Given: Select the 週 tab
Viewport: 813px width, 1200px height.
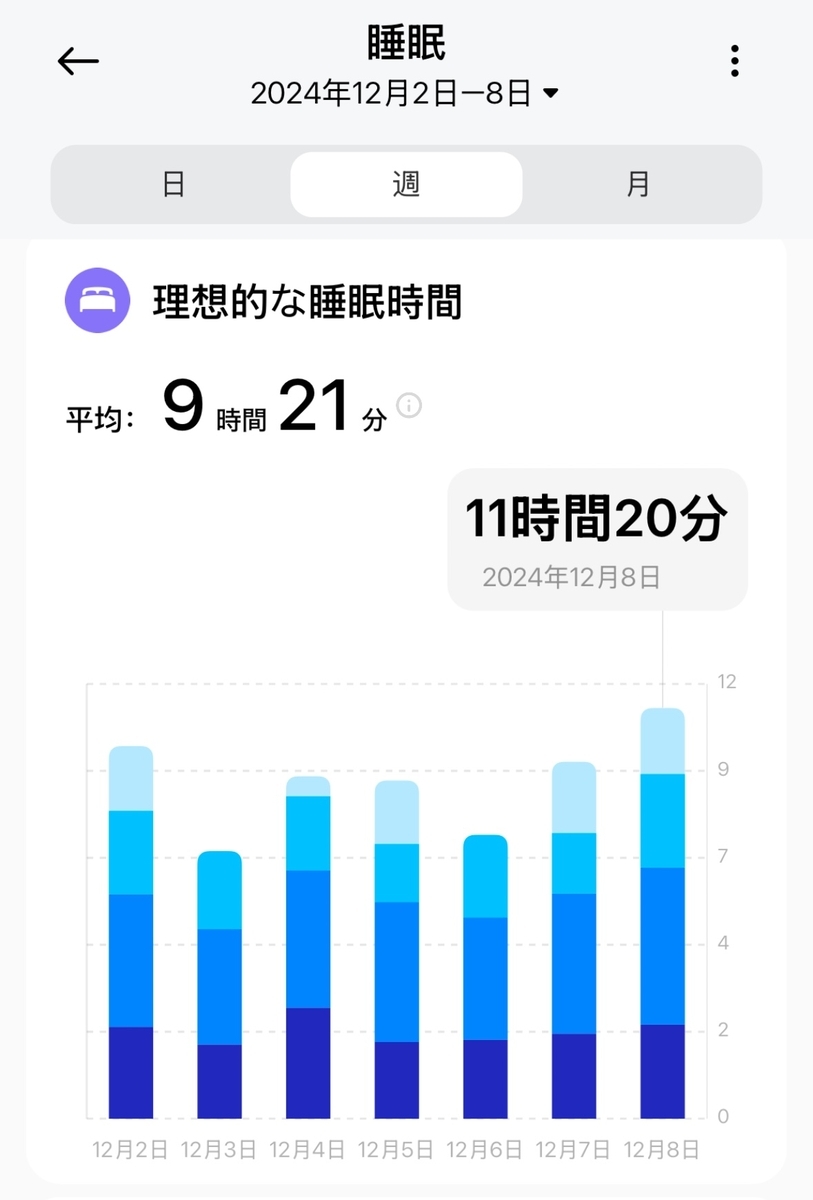Looking at the screenshot, I should [x=406, y=185].
